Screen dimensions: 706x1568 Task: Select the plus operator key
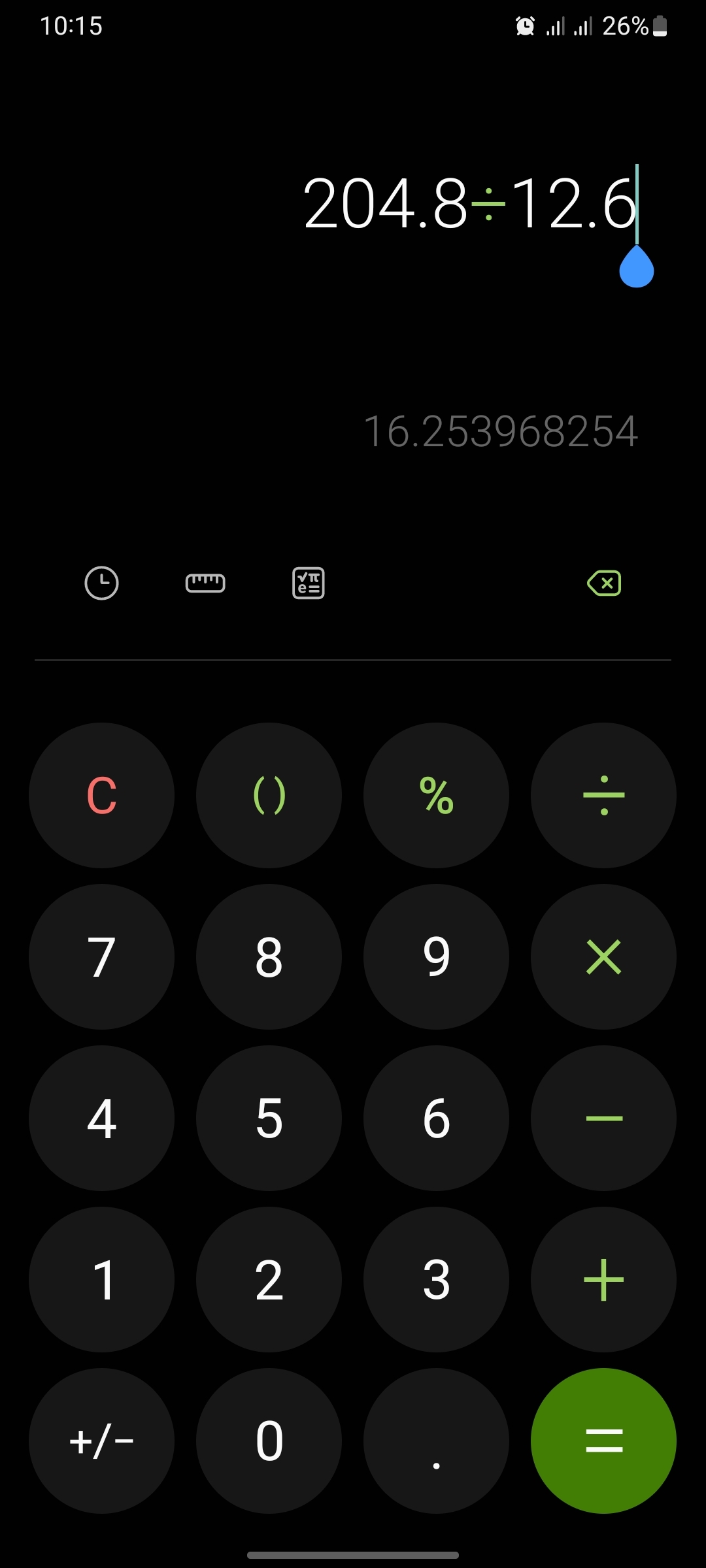click(603, 1279)
